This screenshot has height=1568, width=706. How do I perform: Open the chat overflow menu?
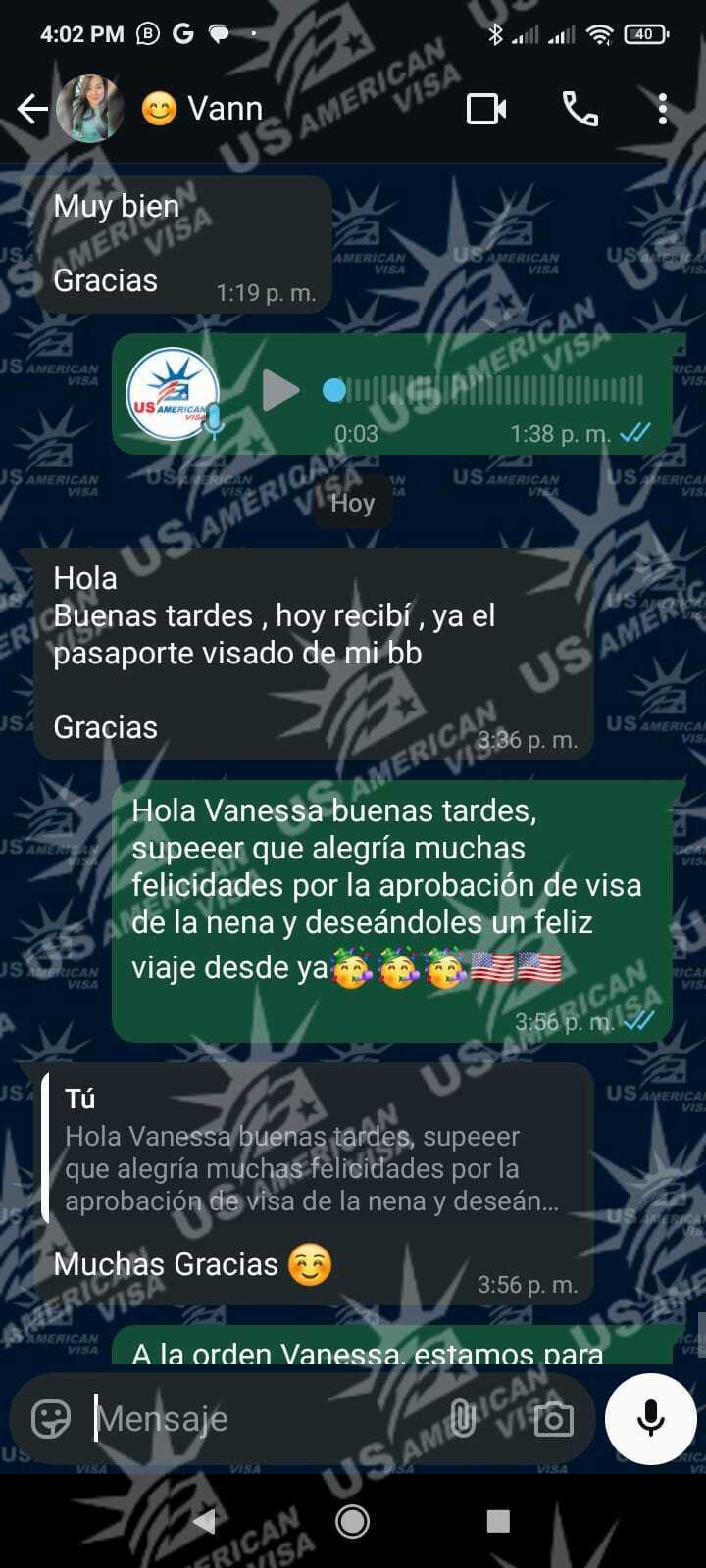663,109
